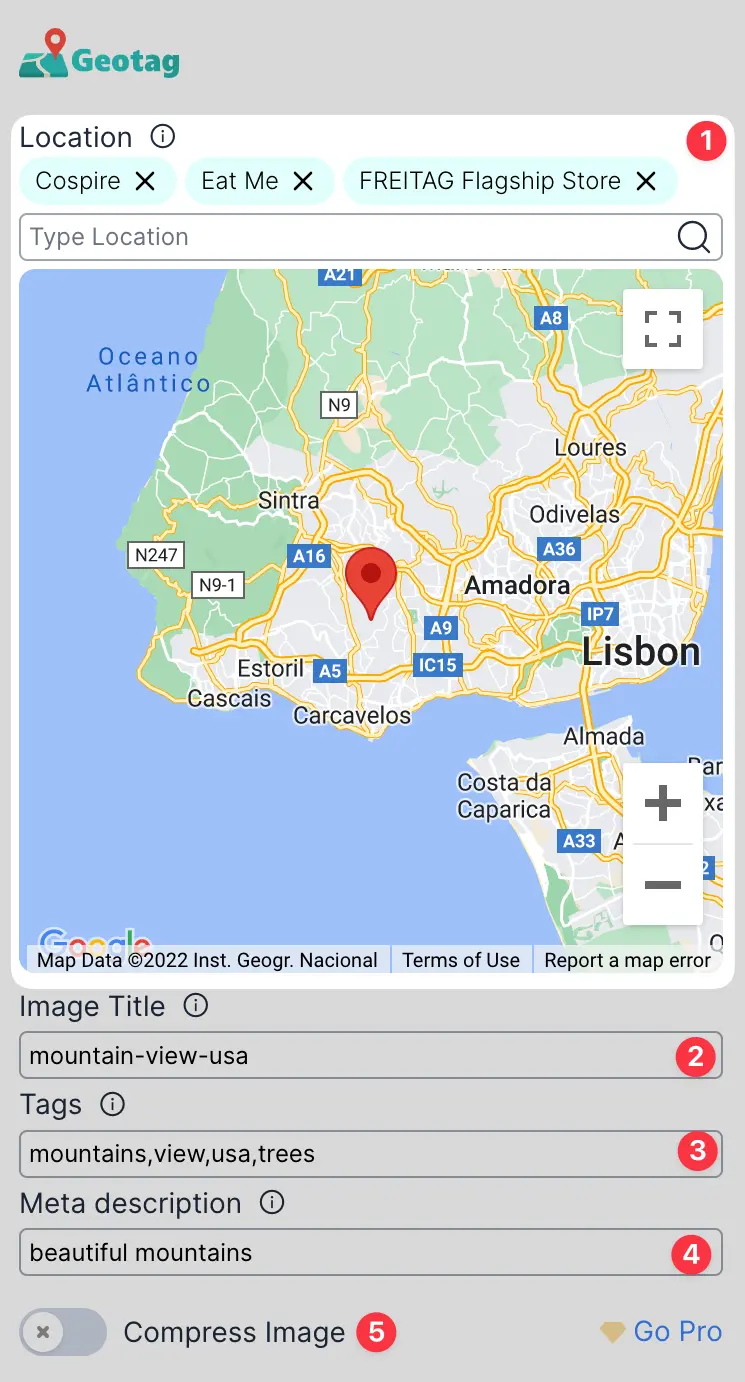Open Report a map error
The width and height of the screenshot is (745, 1382).
[x=627, y=960]
